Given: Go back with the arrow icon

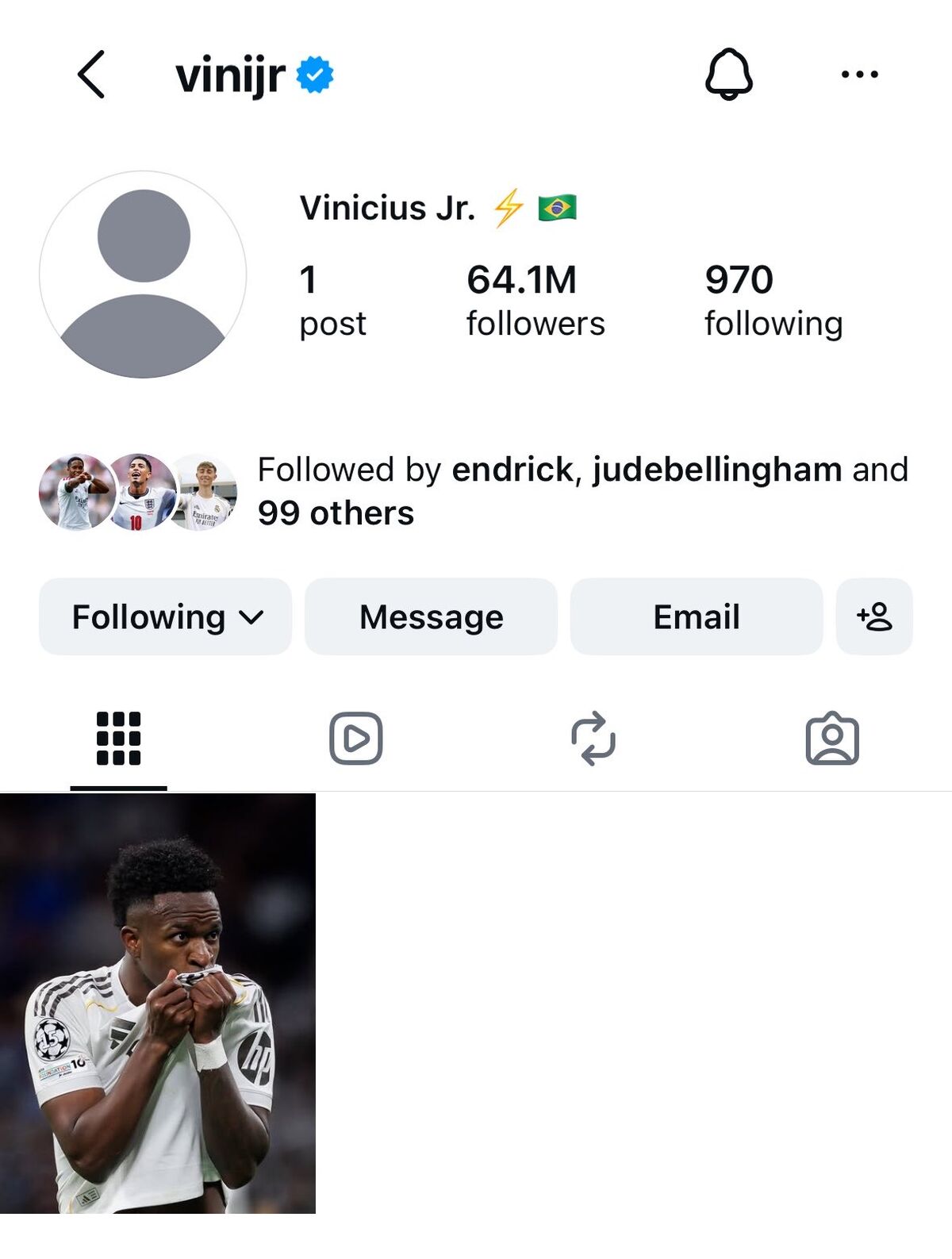Looking at the screenshot, I should [x=90, y=75].
